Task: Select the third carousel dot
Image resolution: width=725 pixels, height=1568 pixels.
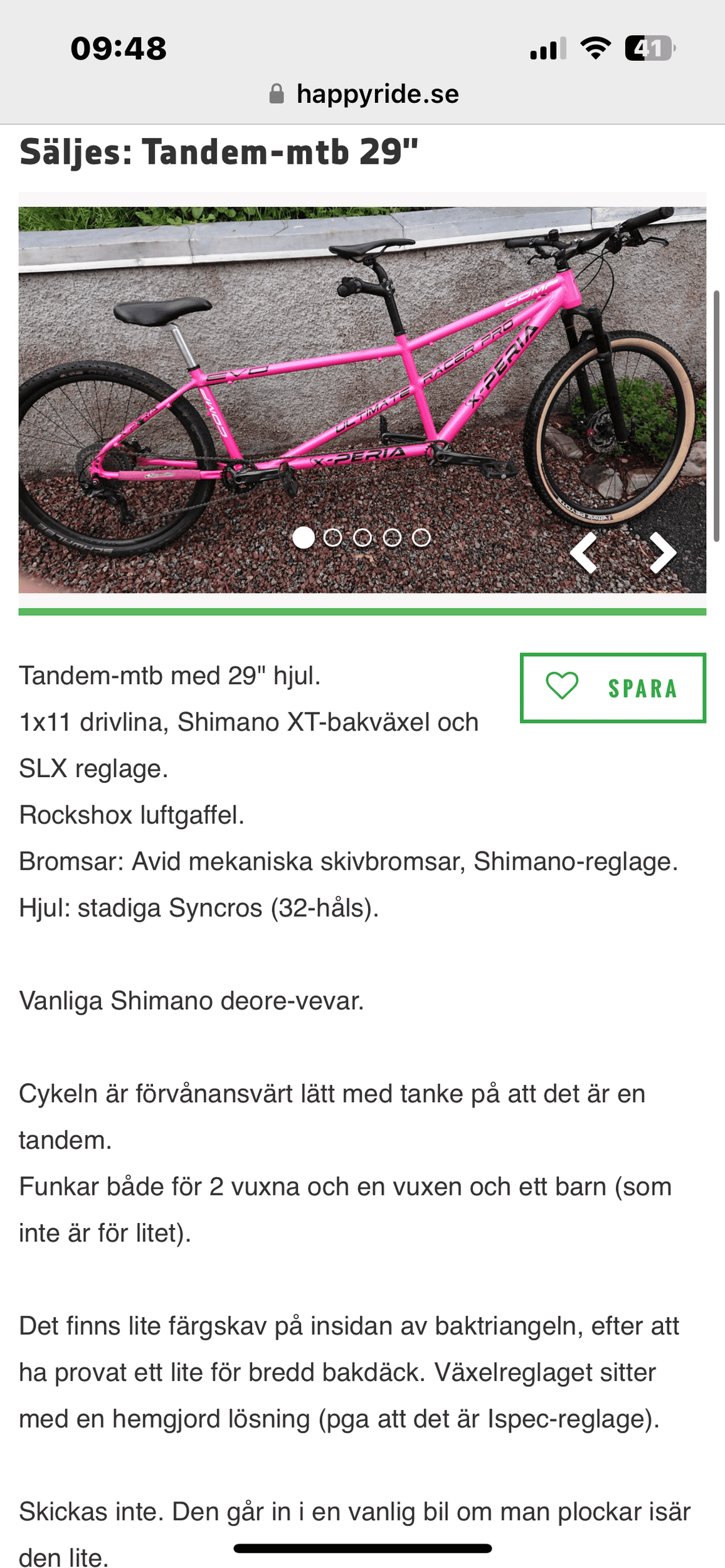Action: tap(362, 538)
